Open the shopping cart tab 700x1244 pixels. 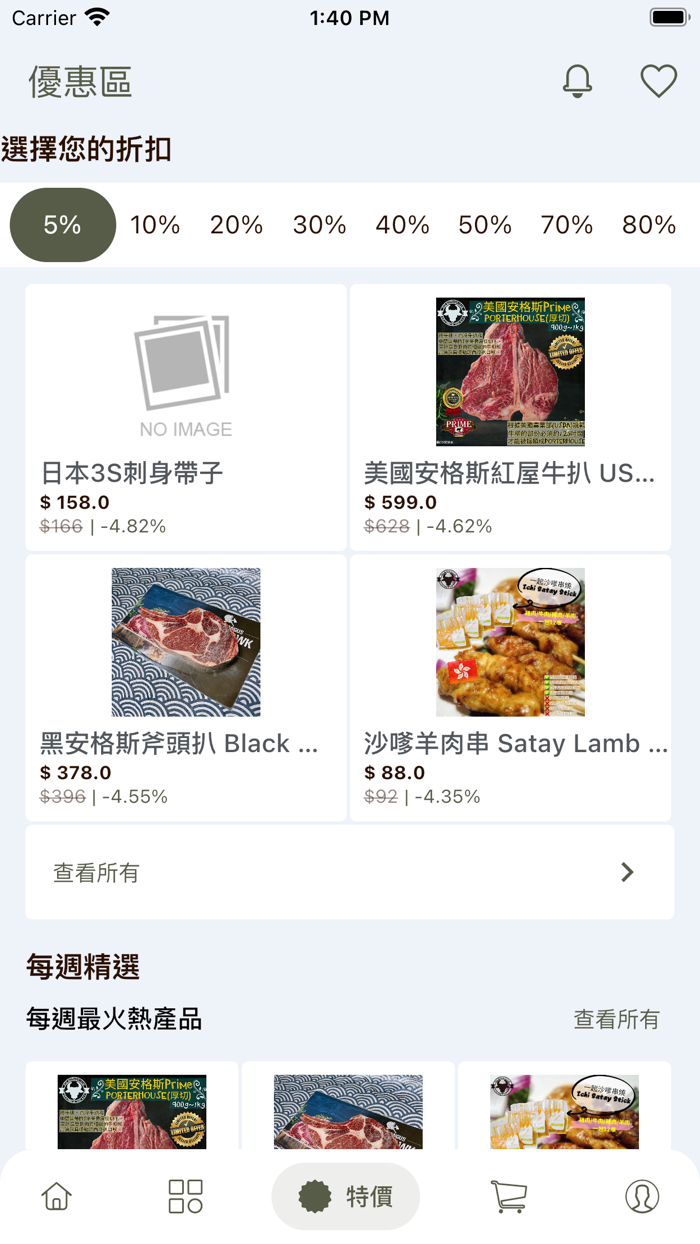tap(508, 1196)
